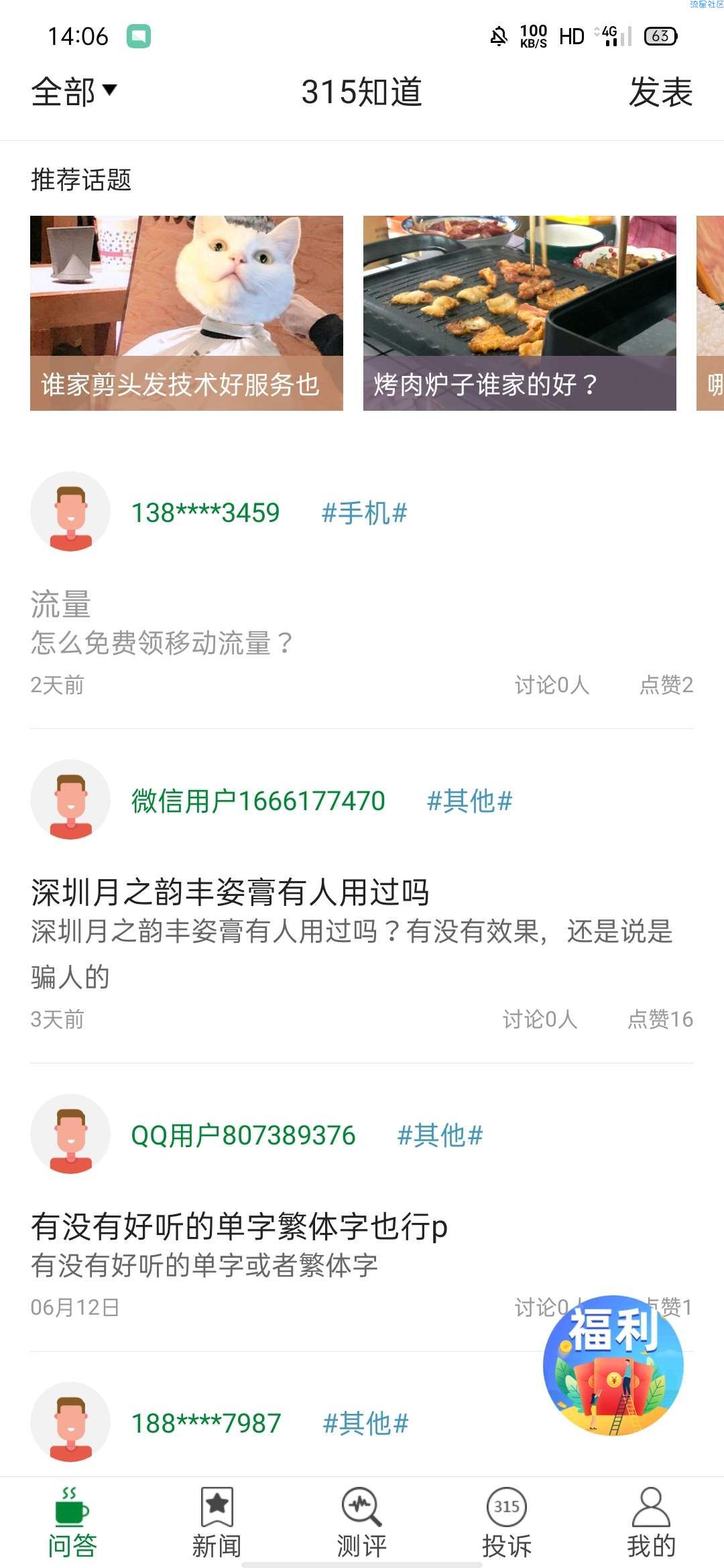Screen dimensions: 724x1568
Task: Select the #手机# topic tag
Action: [364, 513]
